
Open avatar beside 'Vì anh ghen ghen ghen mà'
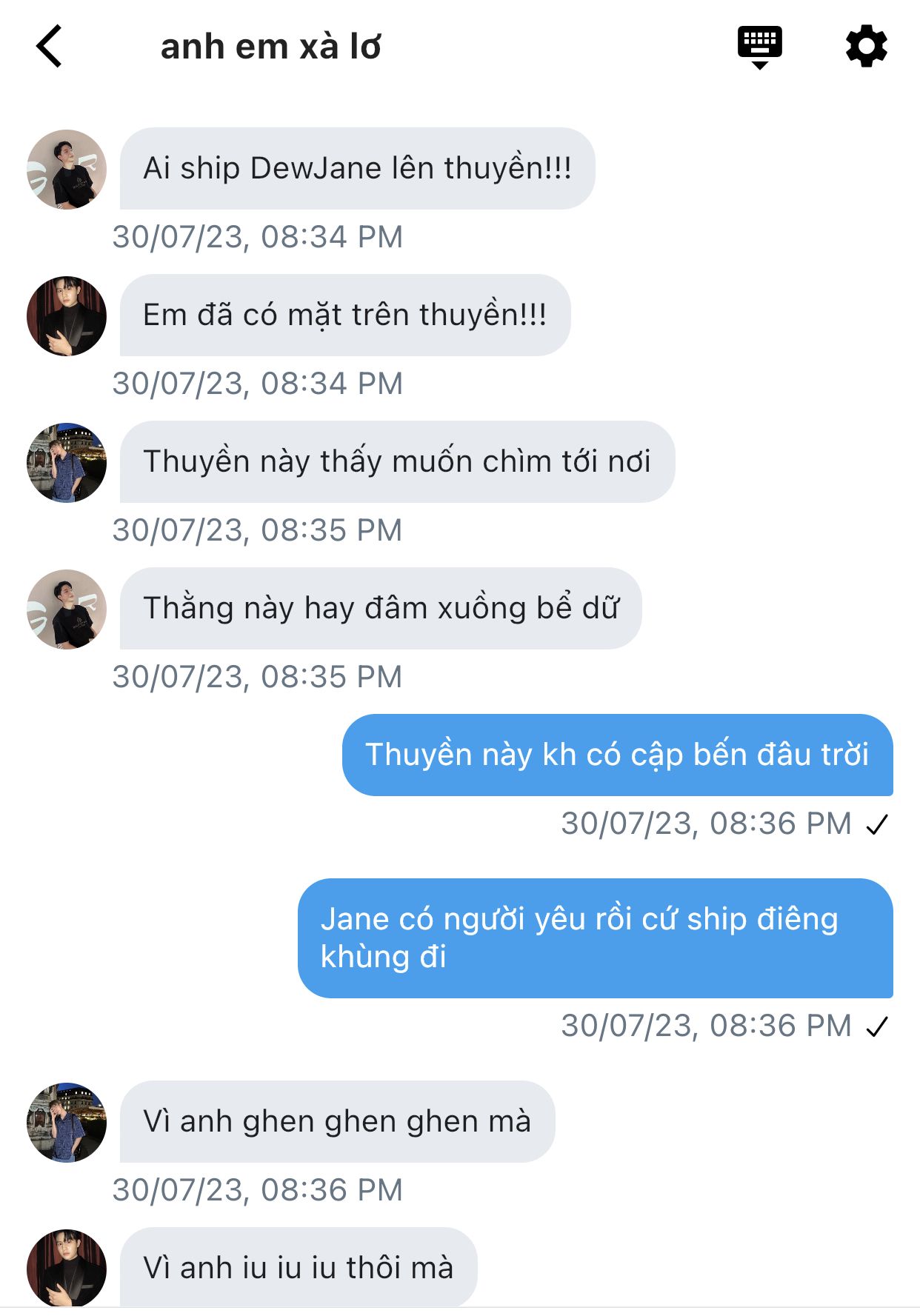(67, 1122)
